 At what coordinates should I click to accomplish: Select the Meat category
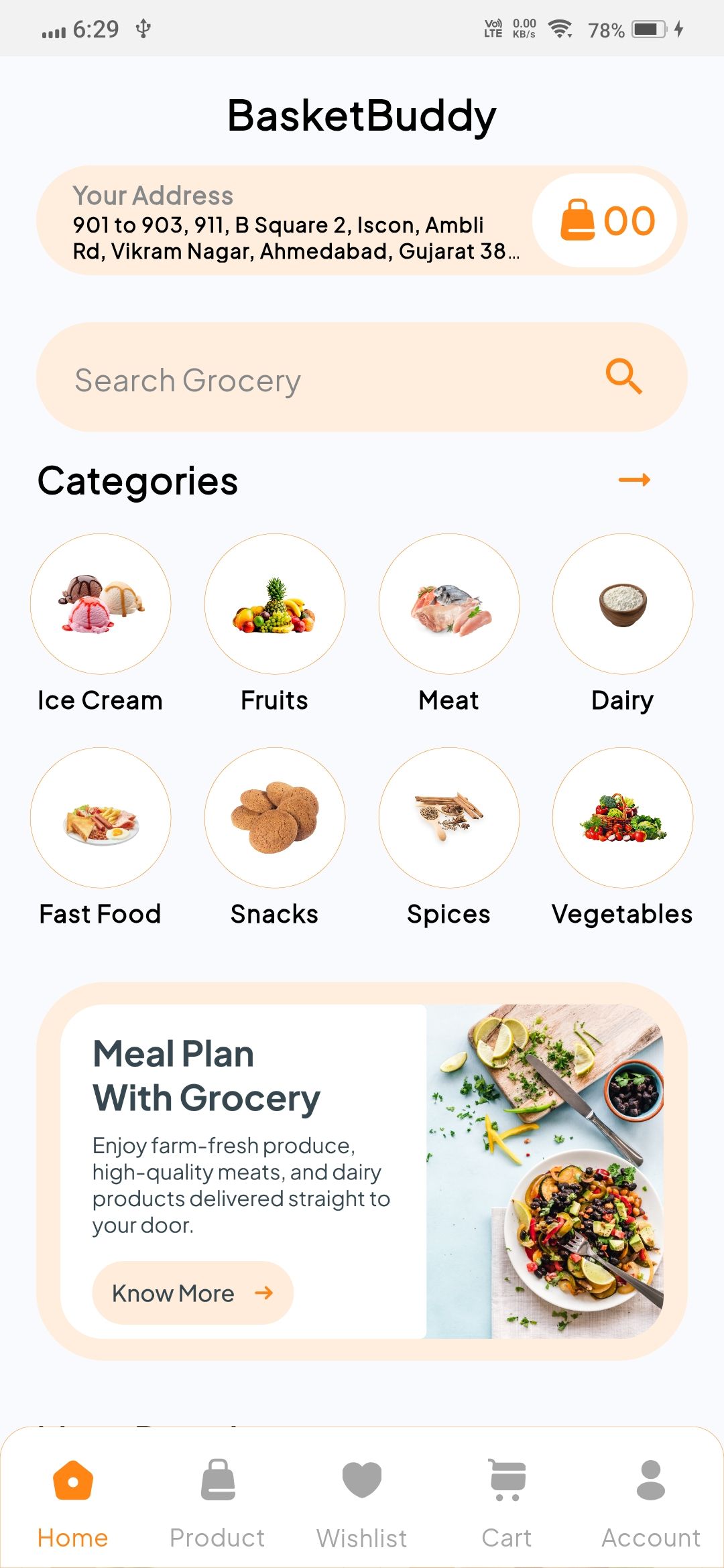click(x=449, y=604)
